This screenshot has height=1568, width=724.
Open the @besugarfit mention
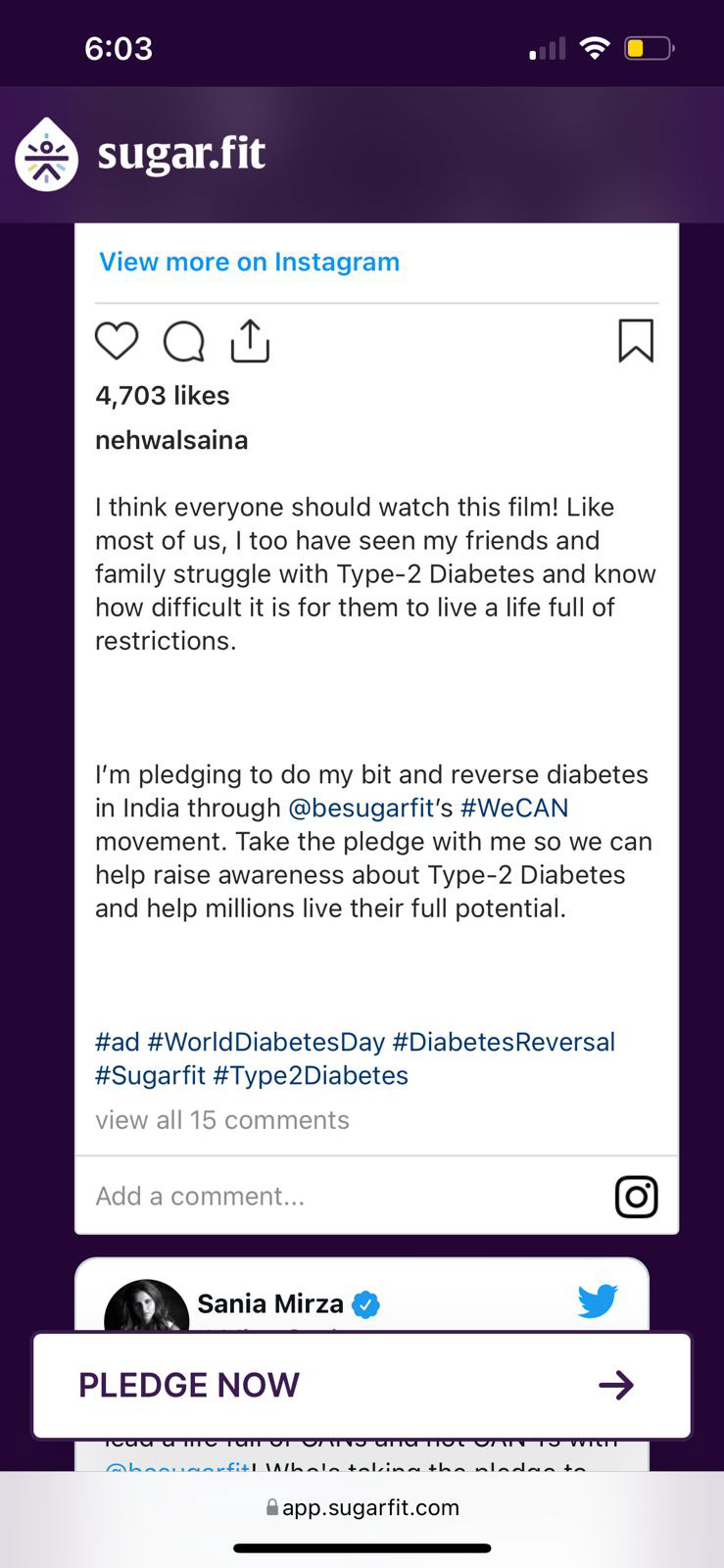pos(361,808)
